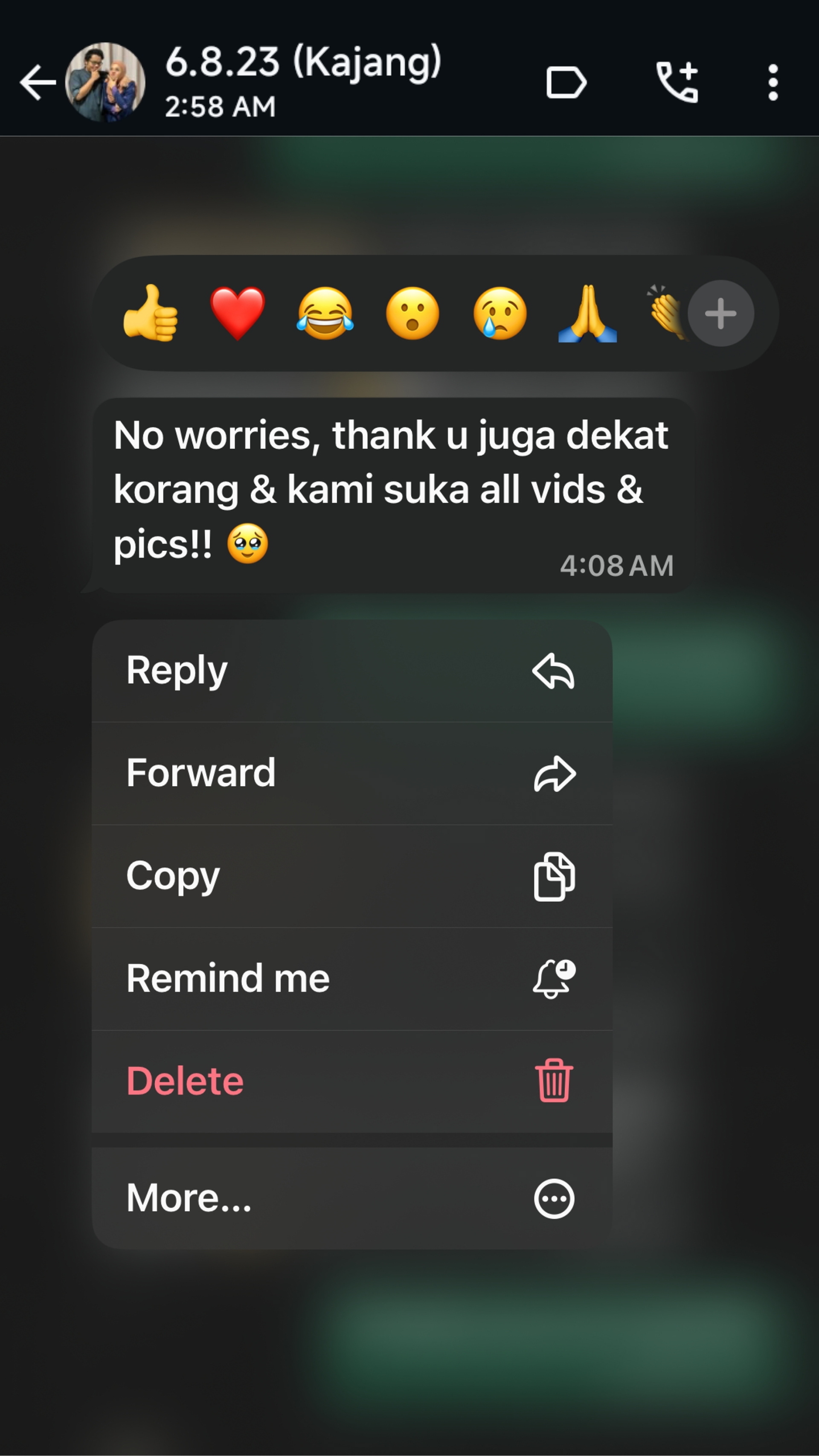Go back using the arrow icon
Image resolution: width=819 pixels, height=1456 pixels.
click(37, 82)
